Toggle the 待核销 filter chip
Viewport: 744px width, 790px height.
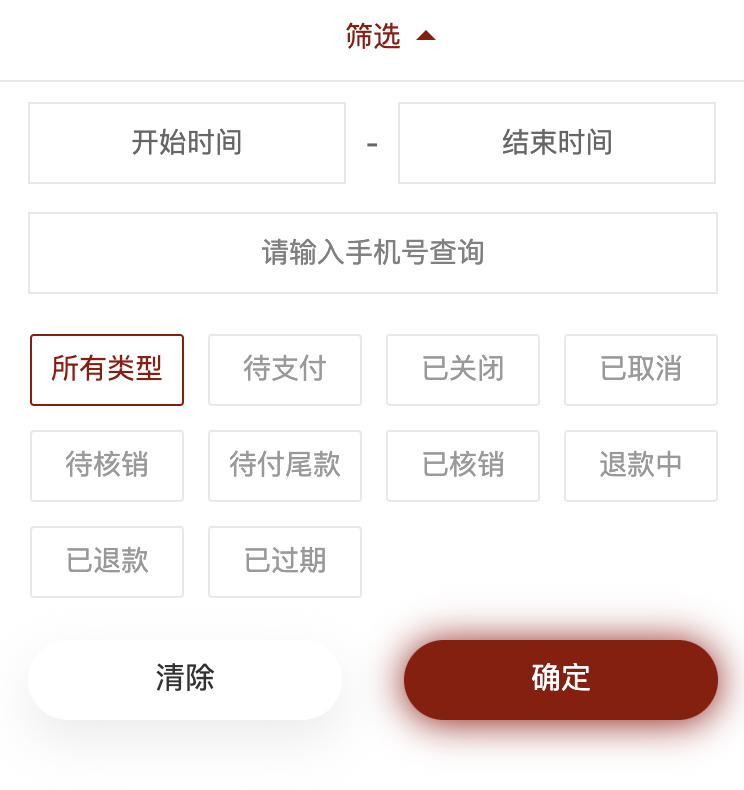[x=107, y=466]
